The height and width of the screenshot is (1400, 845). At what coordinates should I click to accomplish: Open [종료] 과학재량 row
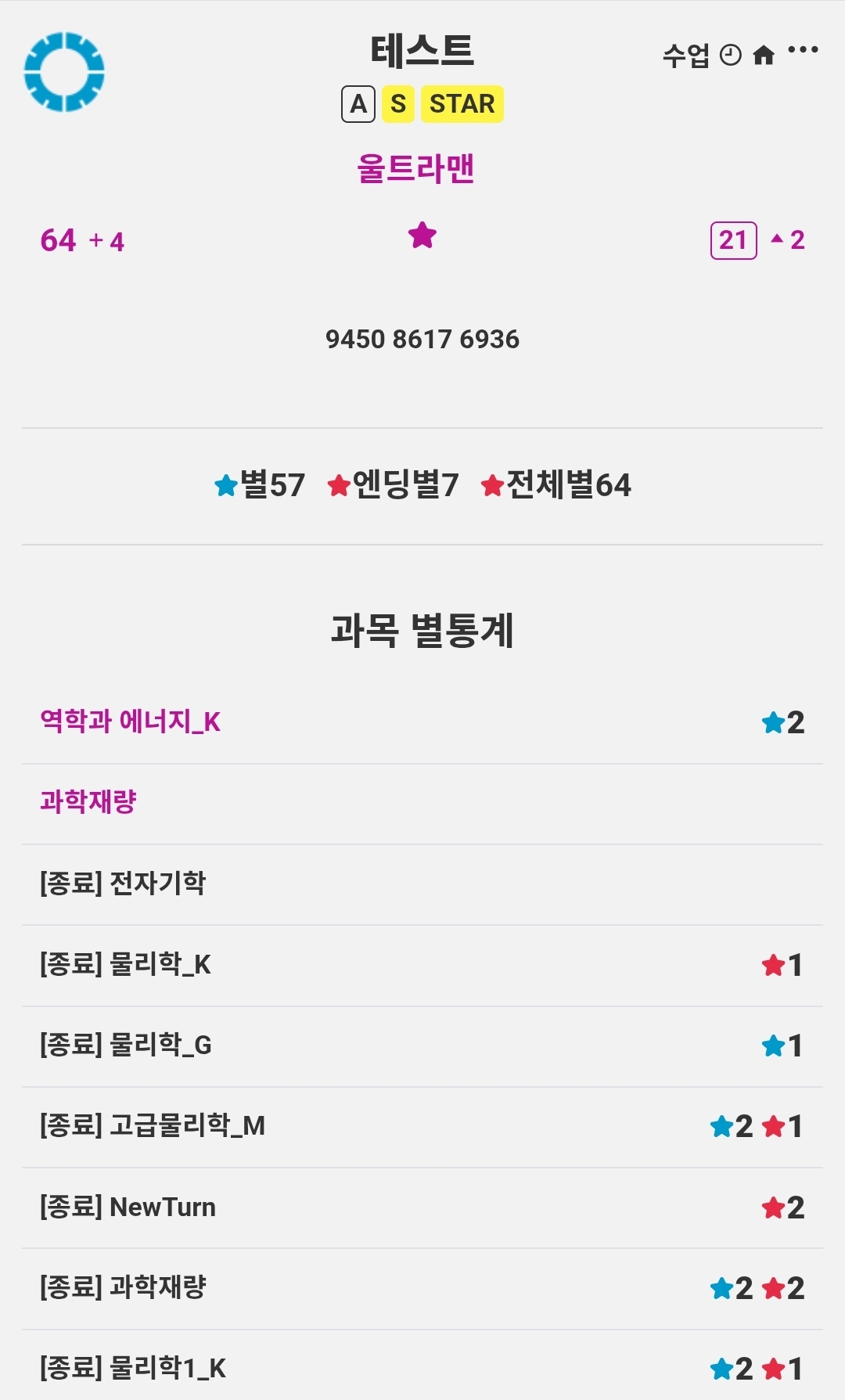[x=123, y=1287]
